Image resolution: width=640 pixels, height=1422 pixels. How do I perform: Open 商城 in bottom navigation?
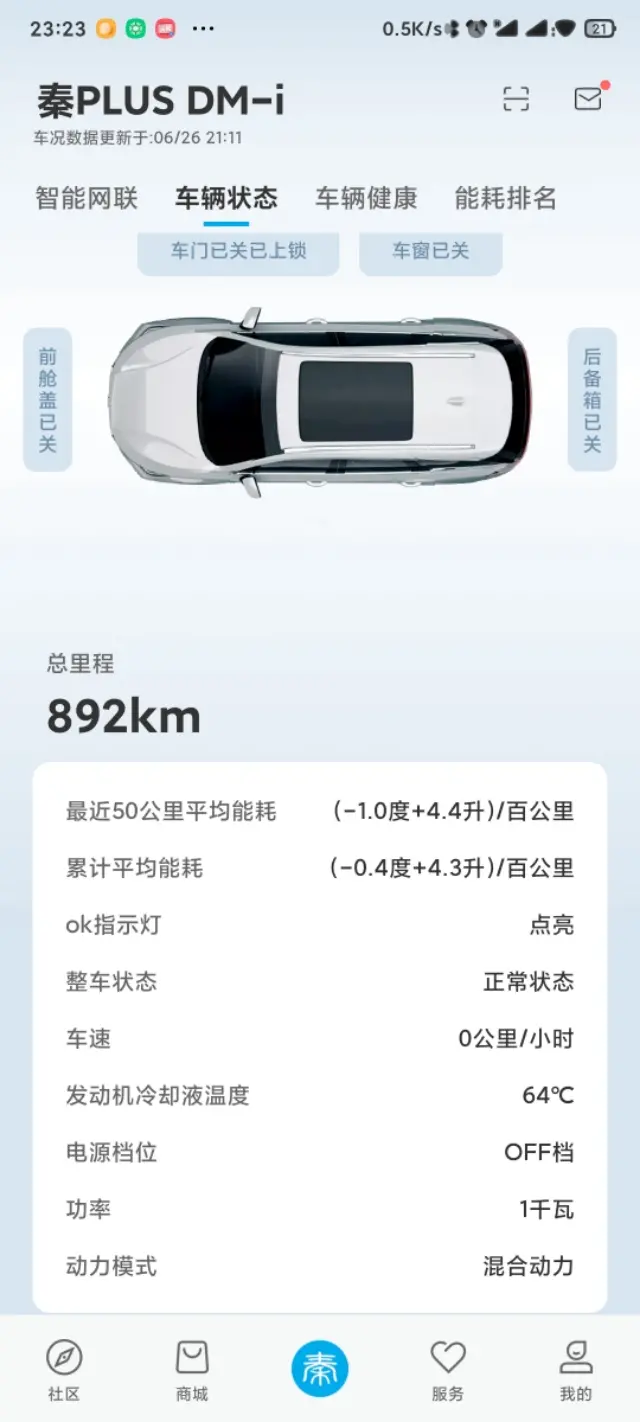click(192, 1370)
